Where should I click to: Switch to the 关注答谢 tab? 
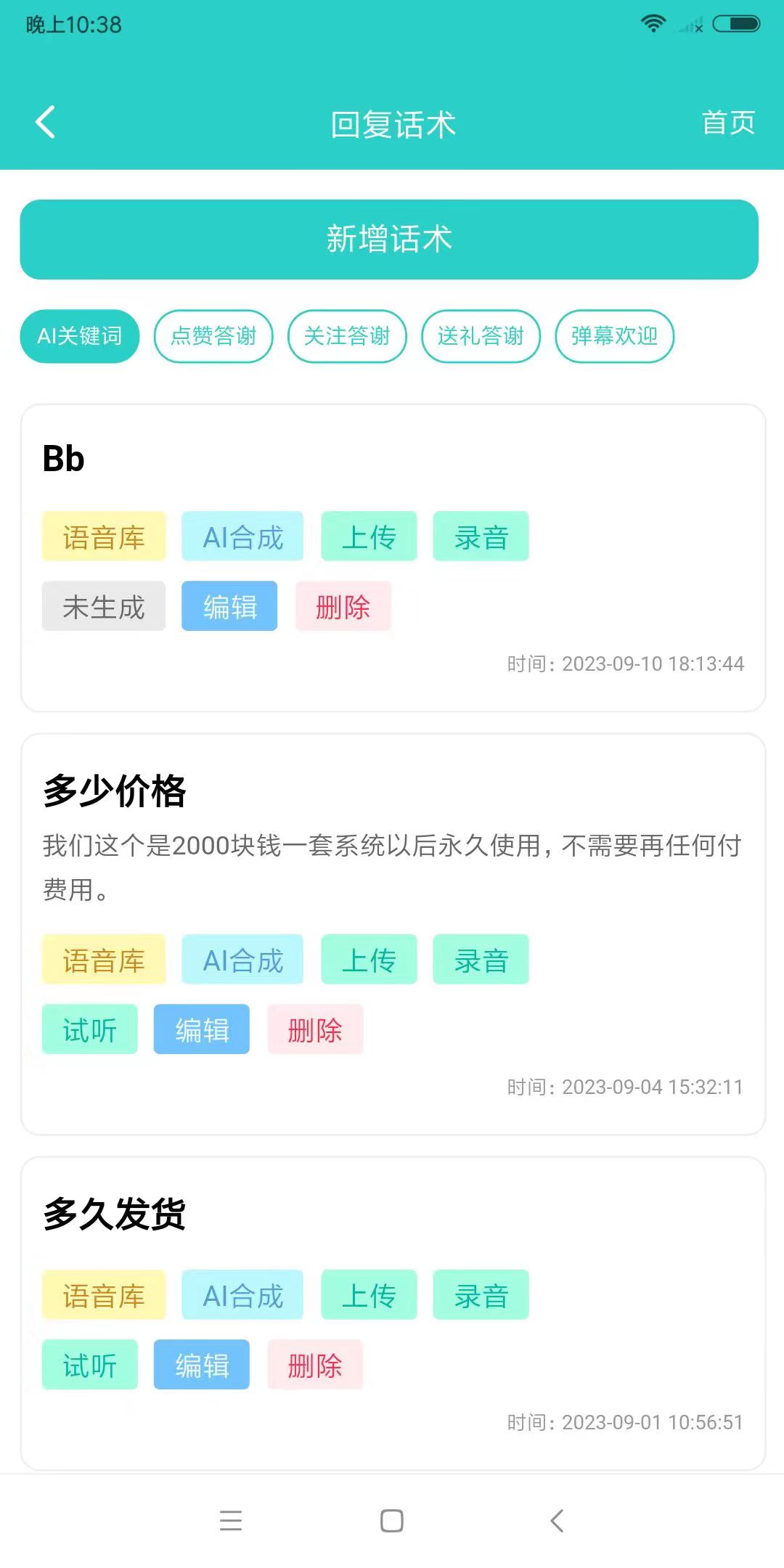347,336
